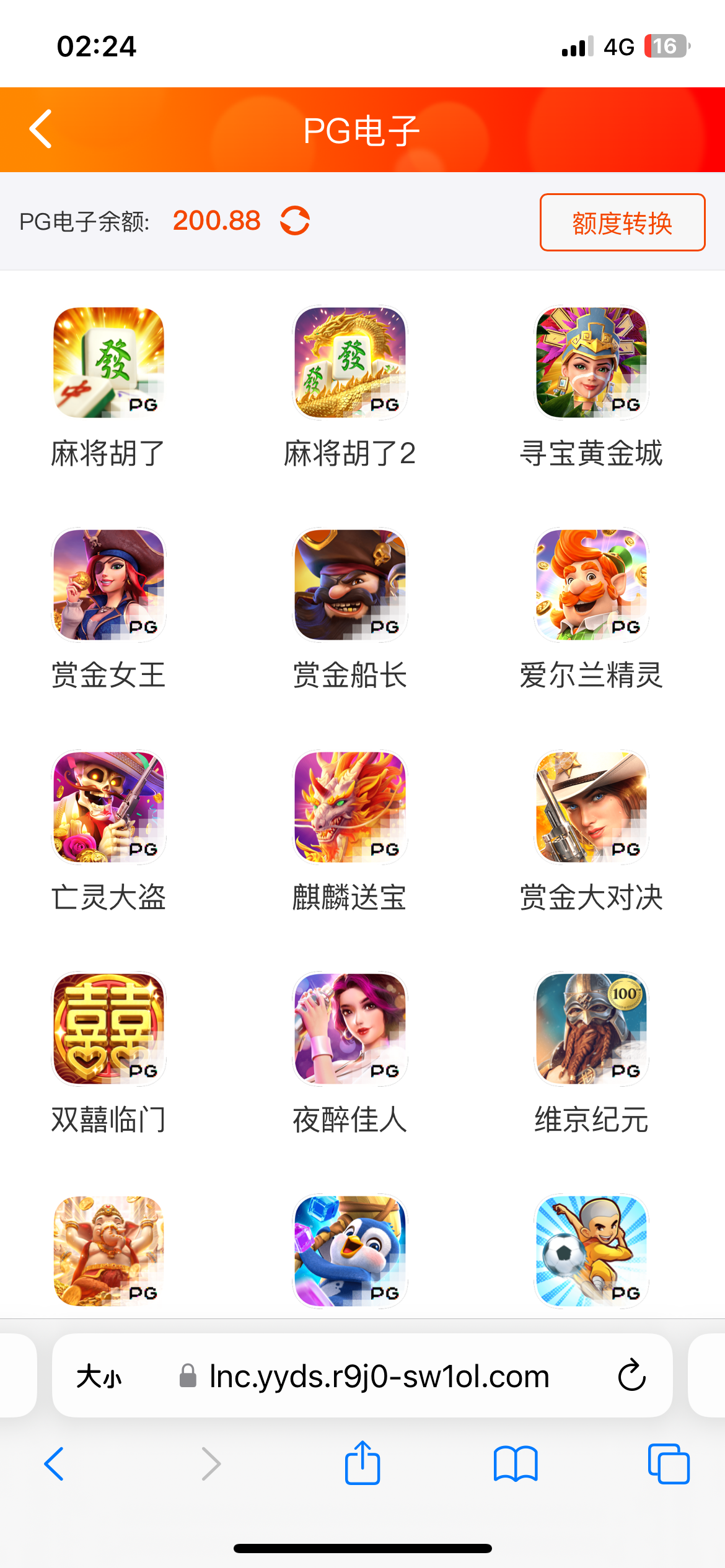Open 赏金船长
Screen dimensions: 725x1568
(x=350, y=585)
